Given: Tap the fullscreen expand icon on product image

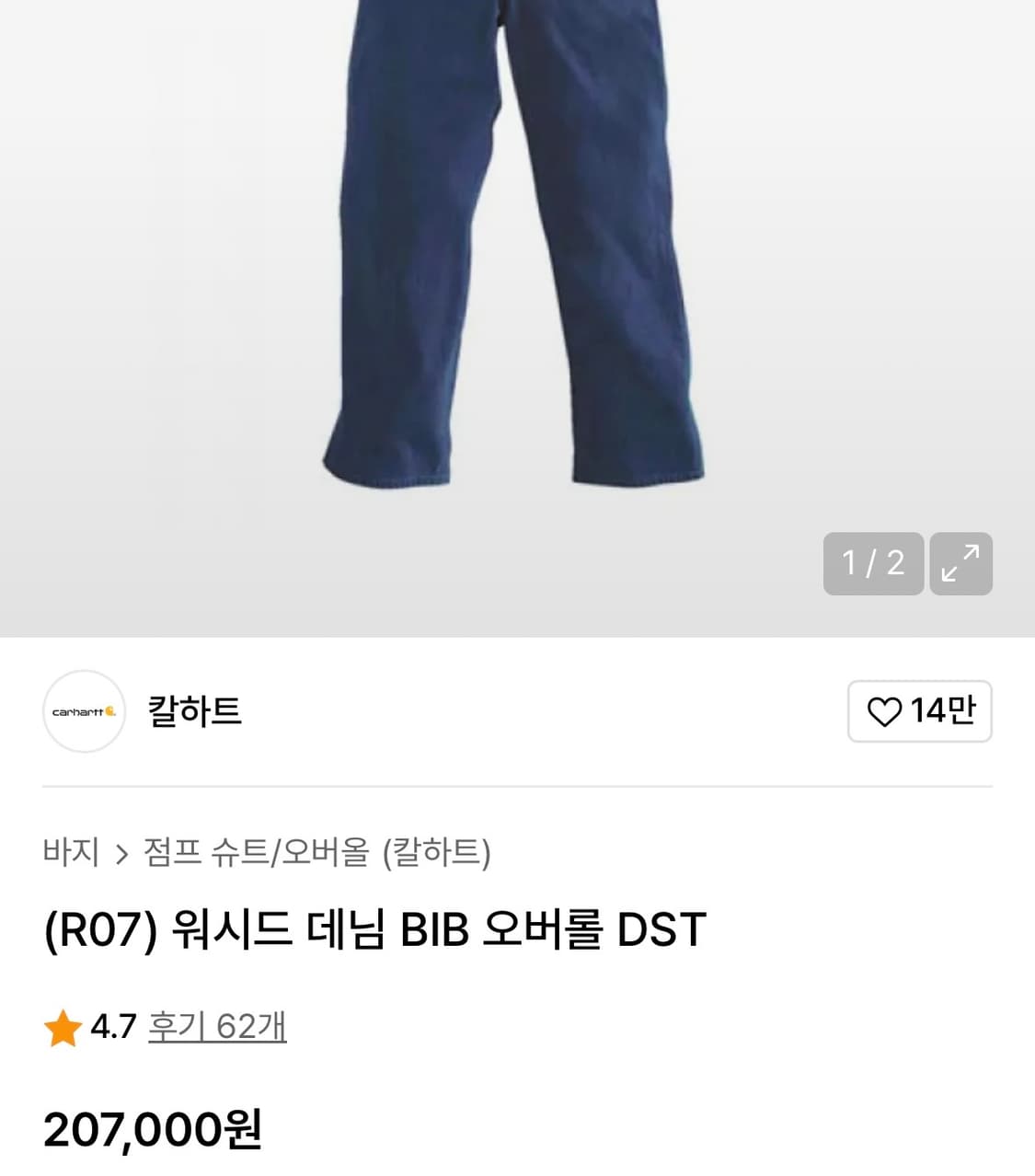Looking at the screenshot, I should click(x=960, y=564).
